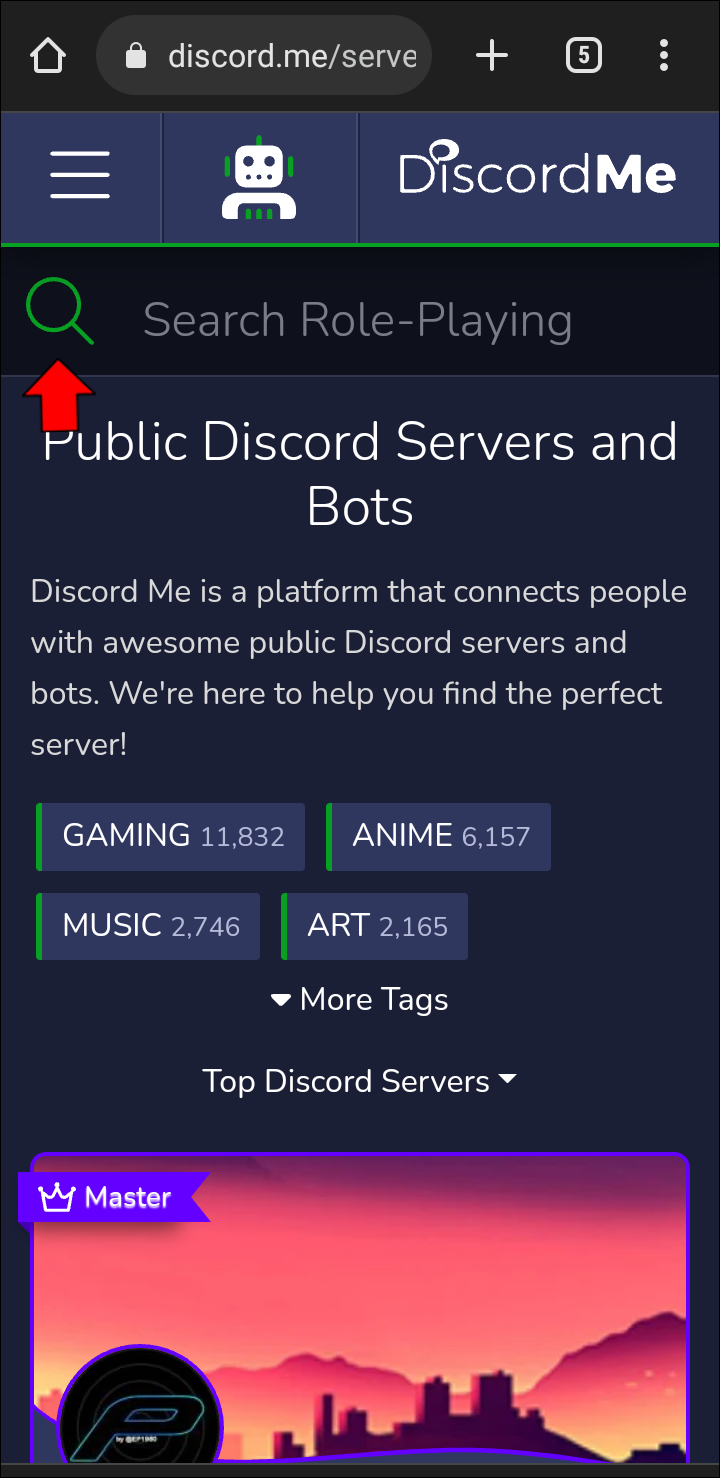Focus the Search Role-Playing field
Screen dimensions: 720x1478
click(400, 320)
